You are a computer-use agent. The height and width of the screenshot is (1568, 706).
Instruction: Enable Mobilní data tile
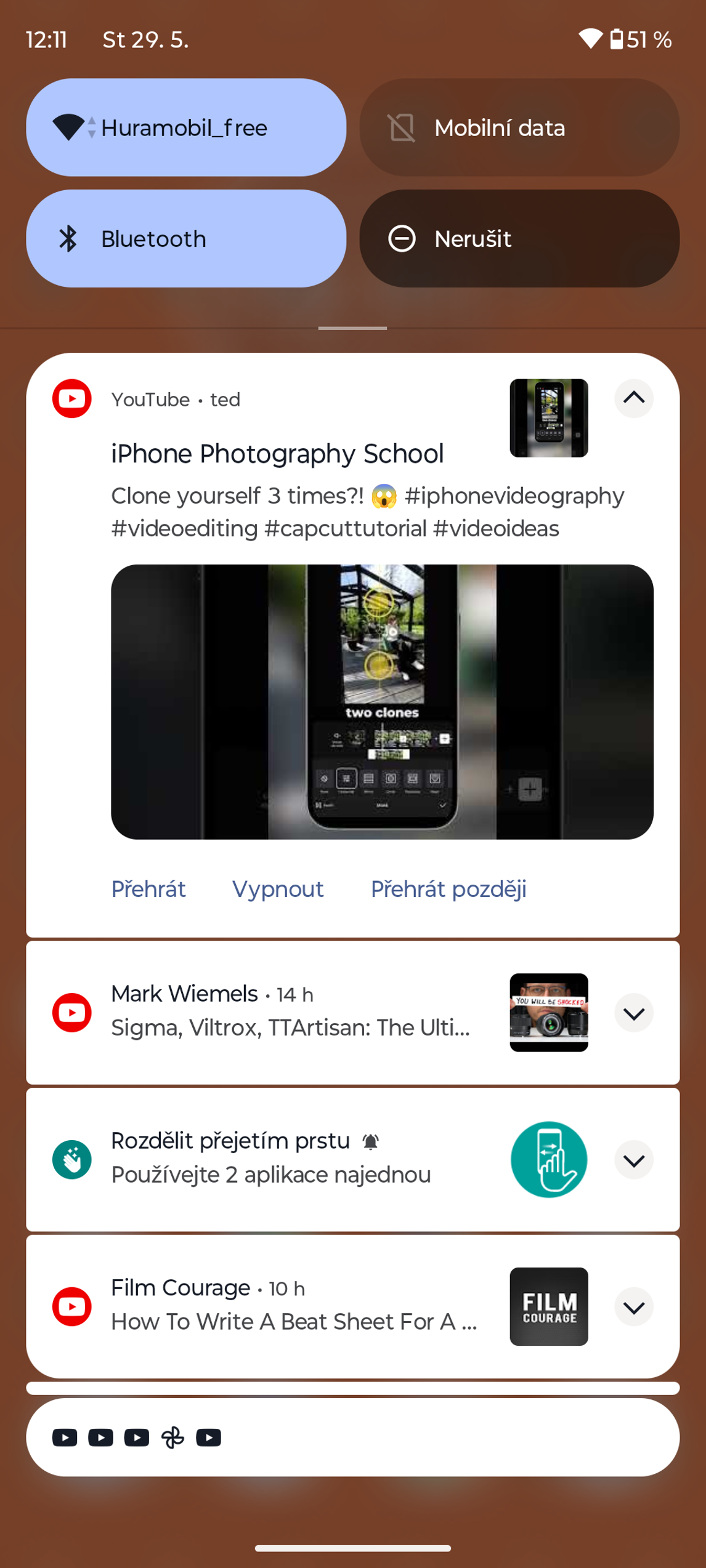tap(519, 127)
